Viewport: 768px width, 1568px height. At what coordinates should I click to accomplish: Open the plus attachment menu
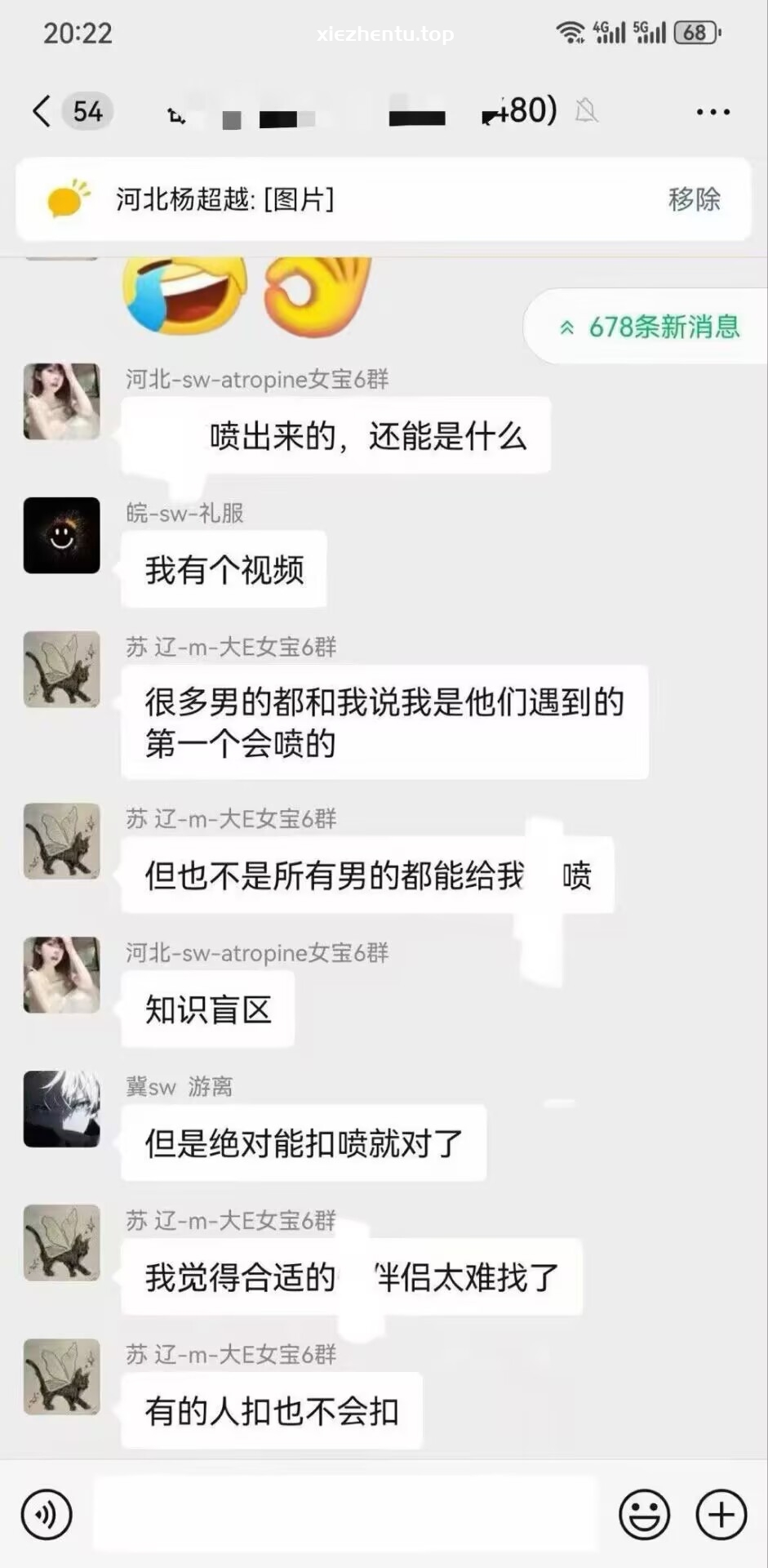721,1515
